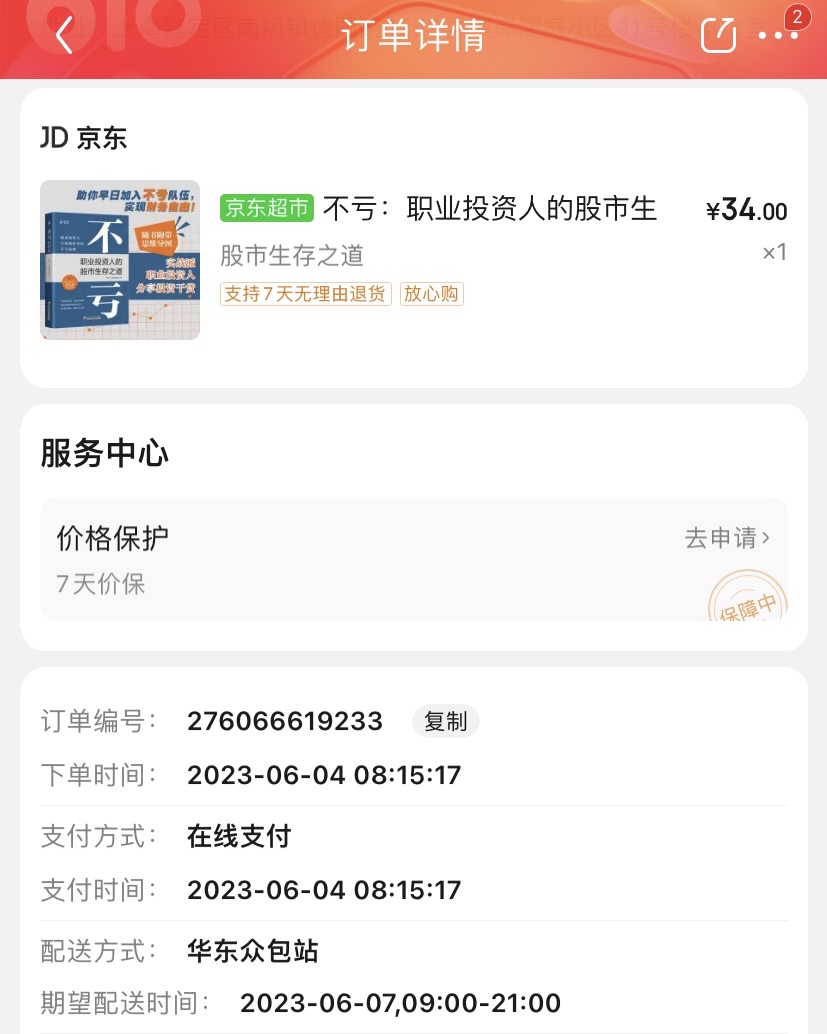Open the 不亏 book product image

(x=120, y=260)
